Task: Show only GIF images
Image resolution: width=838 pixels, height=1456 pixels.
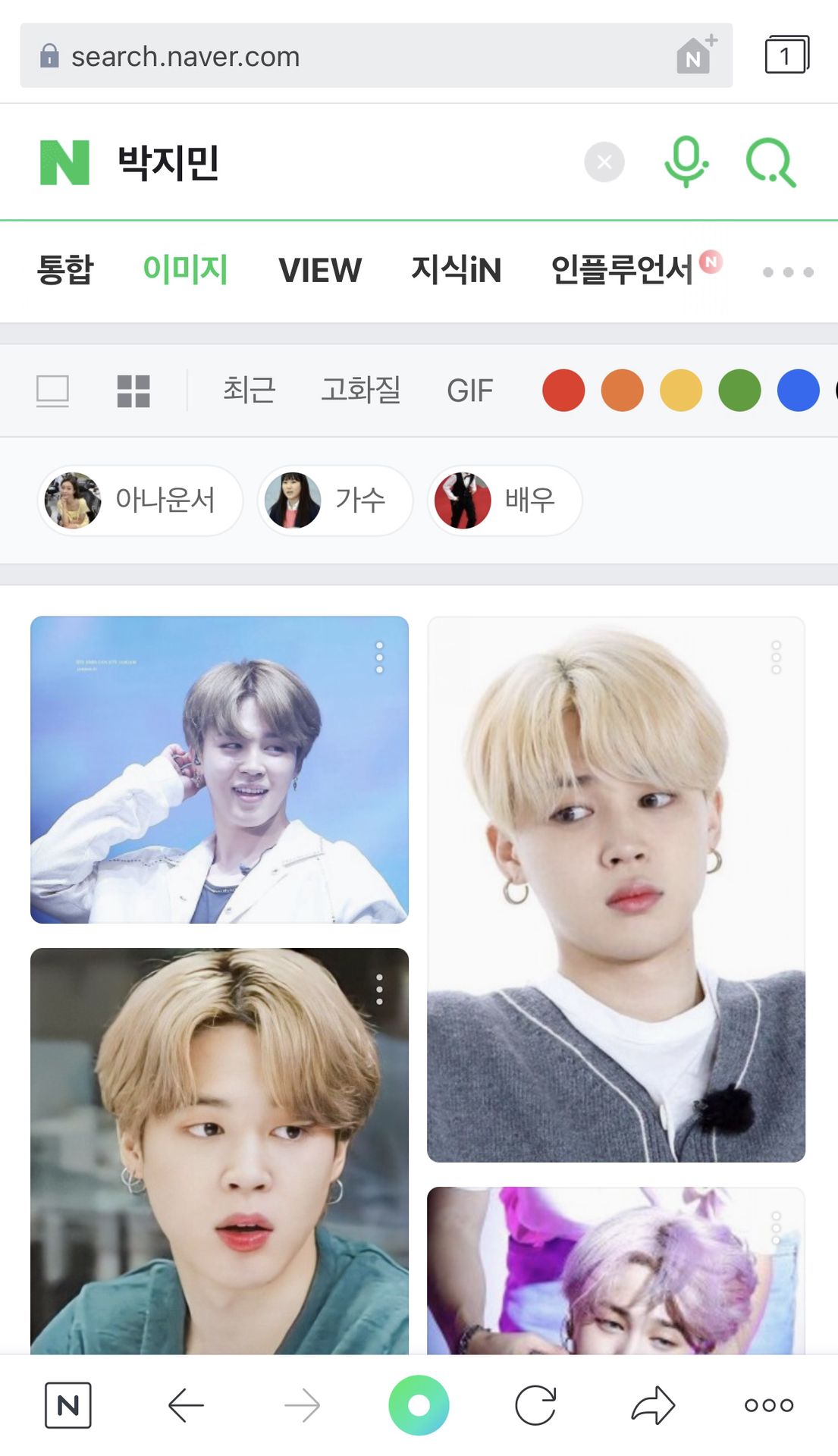Action: point(469,391)
